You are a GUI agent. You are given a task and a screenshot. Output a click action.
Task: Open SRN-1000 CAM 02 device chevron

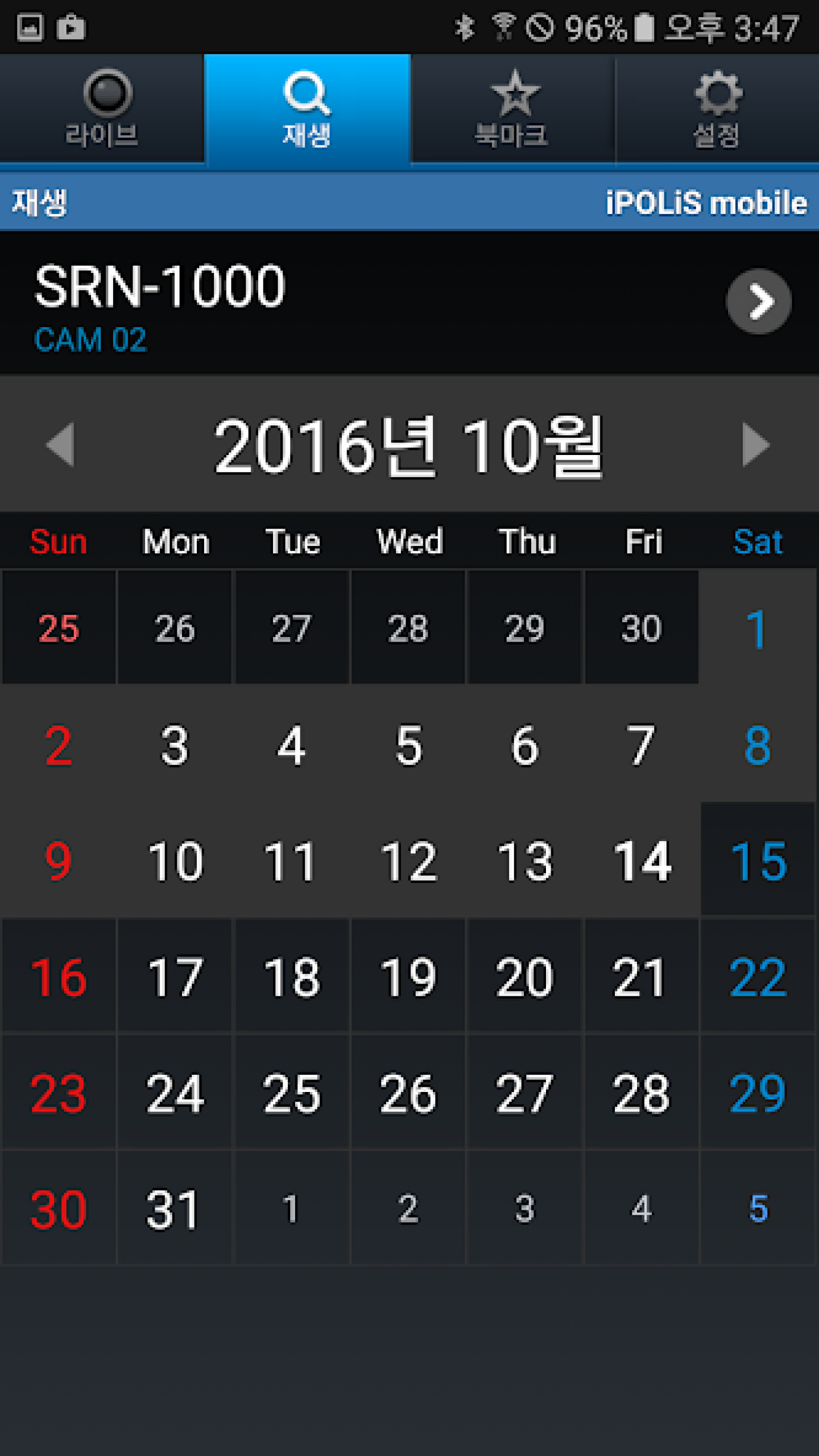[758, 301]
